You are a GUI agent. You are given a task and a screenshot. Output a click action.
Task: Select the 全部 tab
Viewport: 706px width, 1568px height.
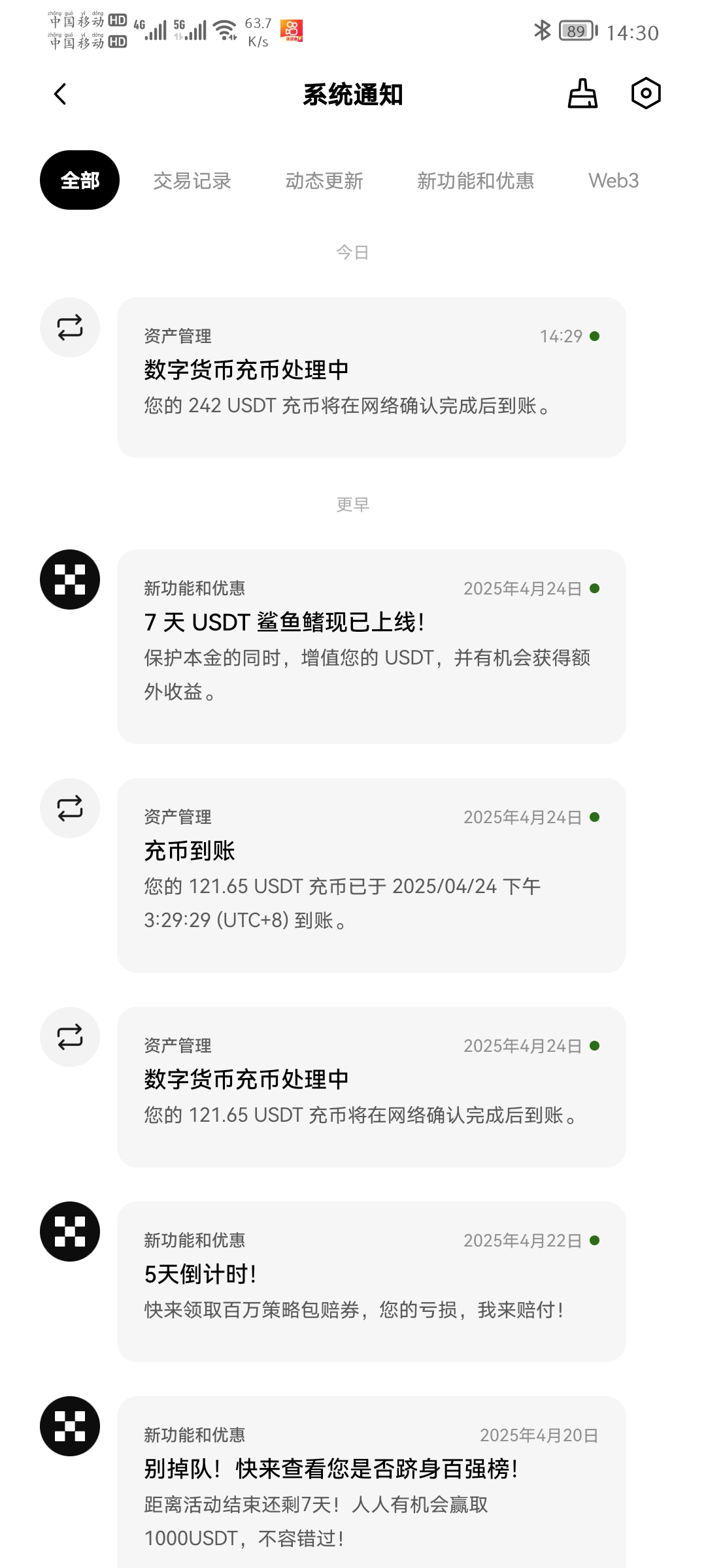[80, 180]
